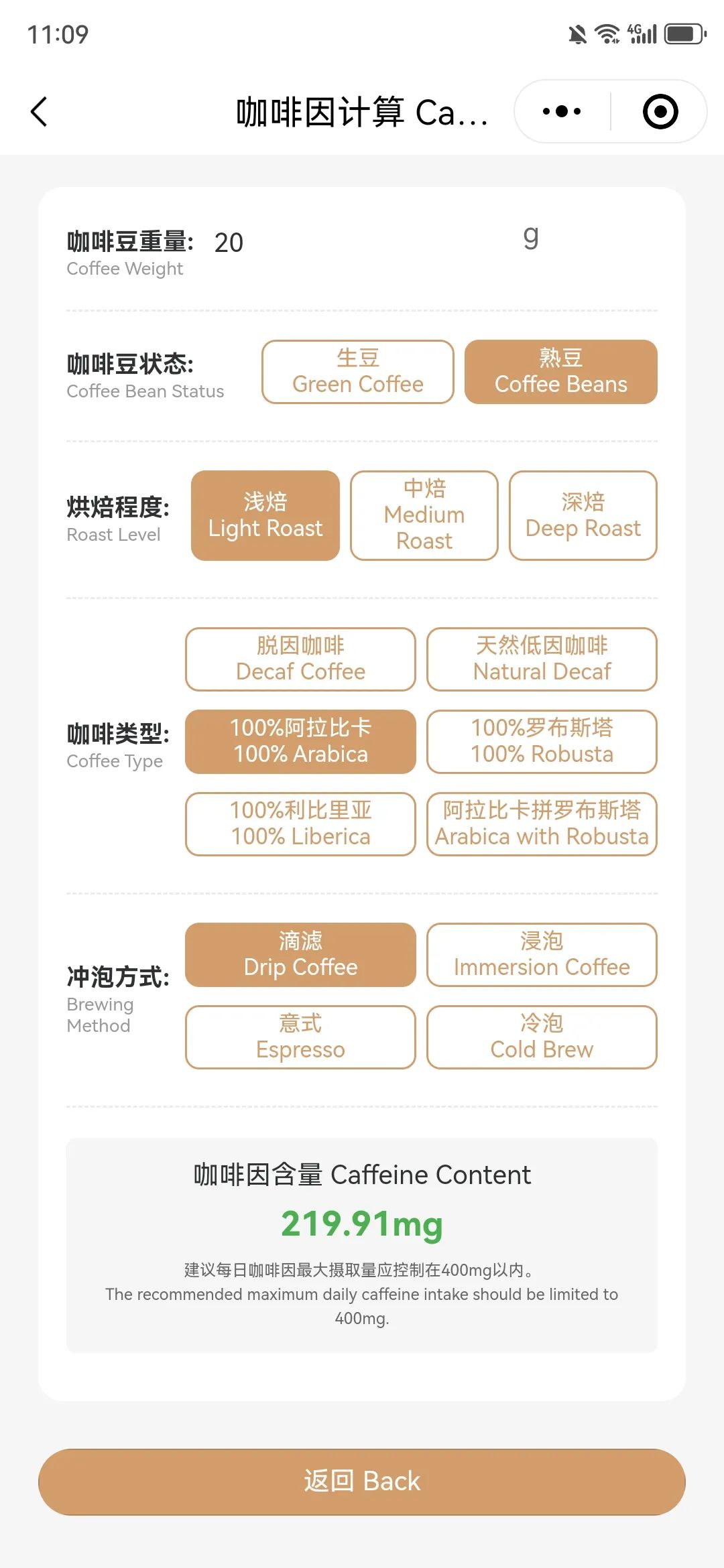Select Natural Decaf coffee type
This screenshot has width=724, height=1568.
[542, 659]
